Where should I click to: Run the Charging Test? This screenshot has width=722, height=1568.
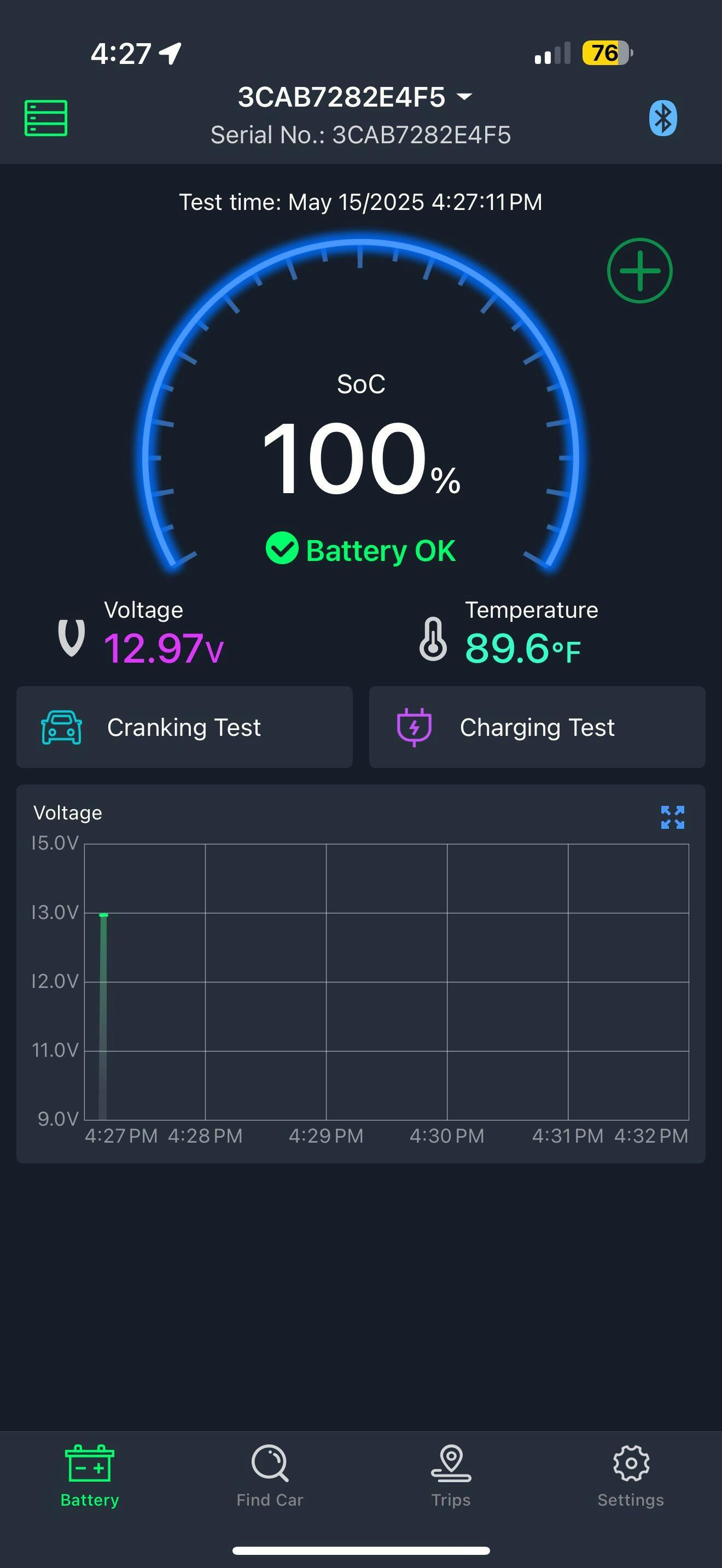[537, 727]
